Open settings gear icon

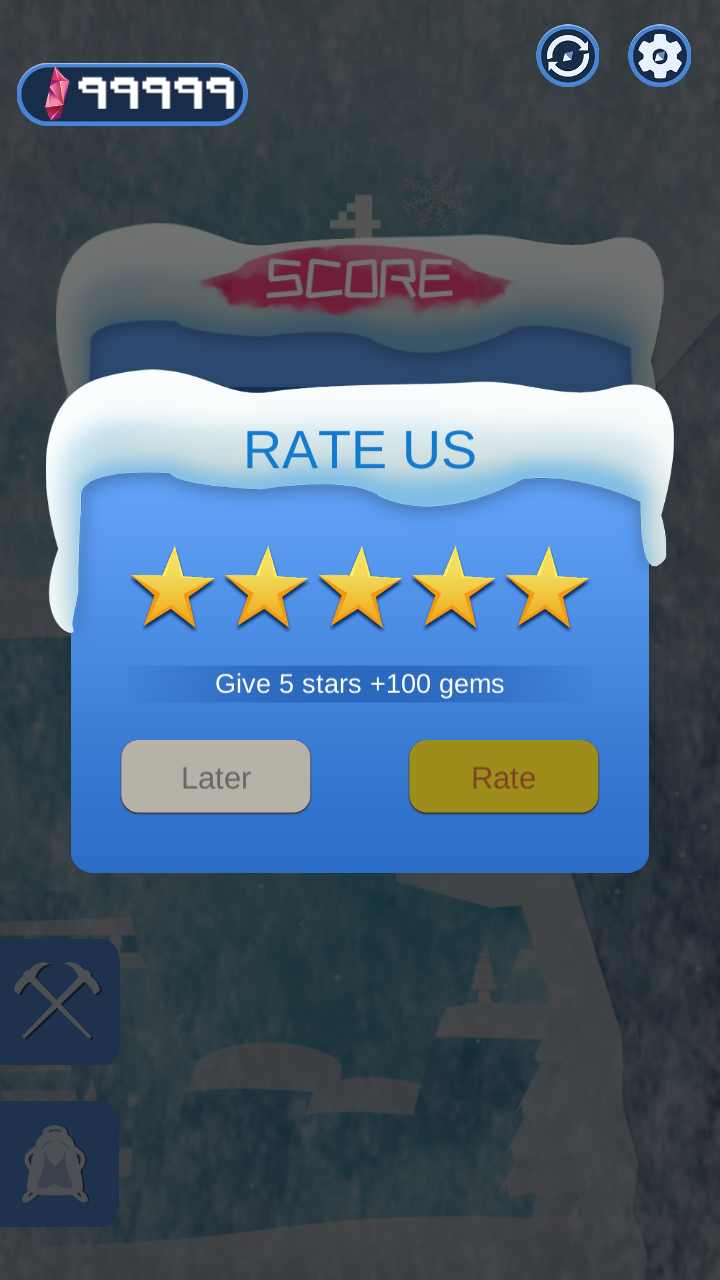659,55
